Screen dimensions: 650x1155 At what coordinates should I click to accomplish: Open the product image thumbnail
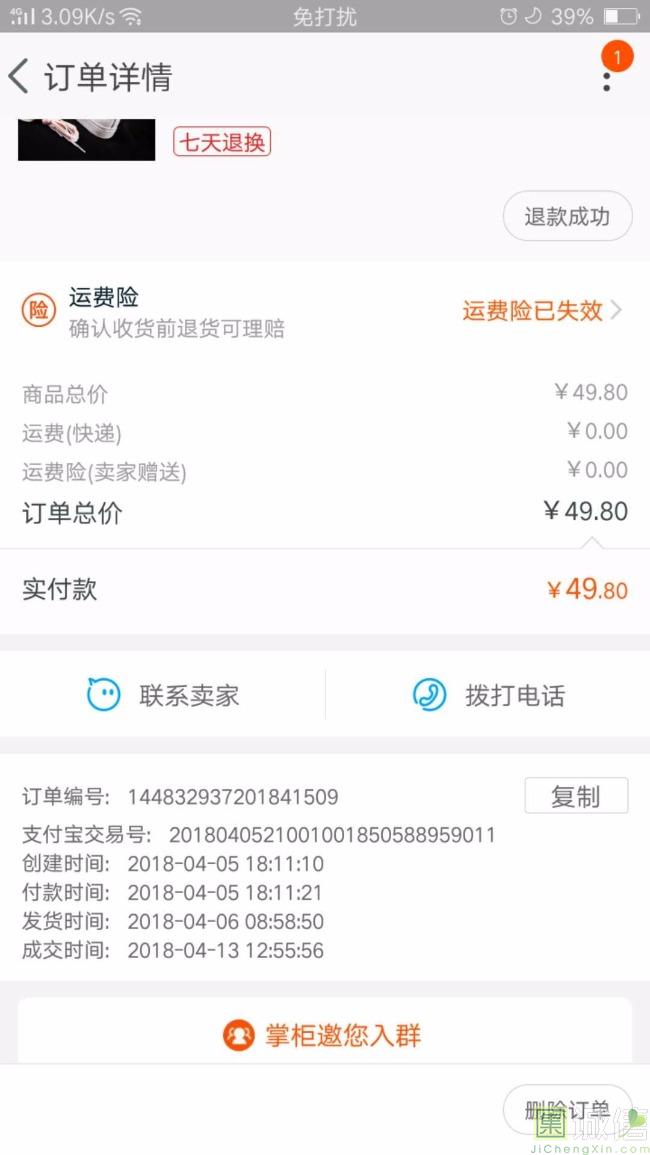click(87, 139)
